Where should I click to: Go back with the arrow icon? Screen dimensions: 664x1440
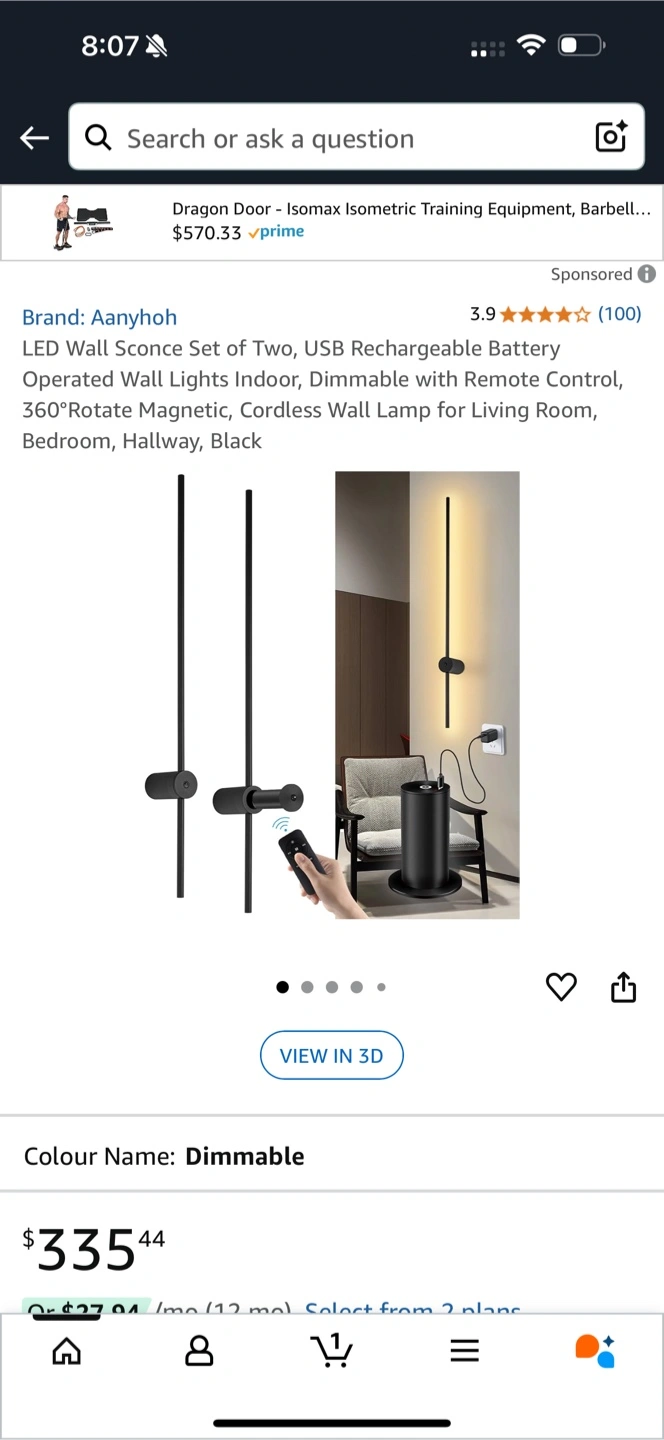pyautogui.click(x=34, y=138)
